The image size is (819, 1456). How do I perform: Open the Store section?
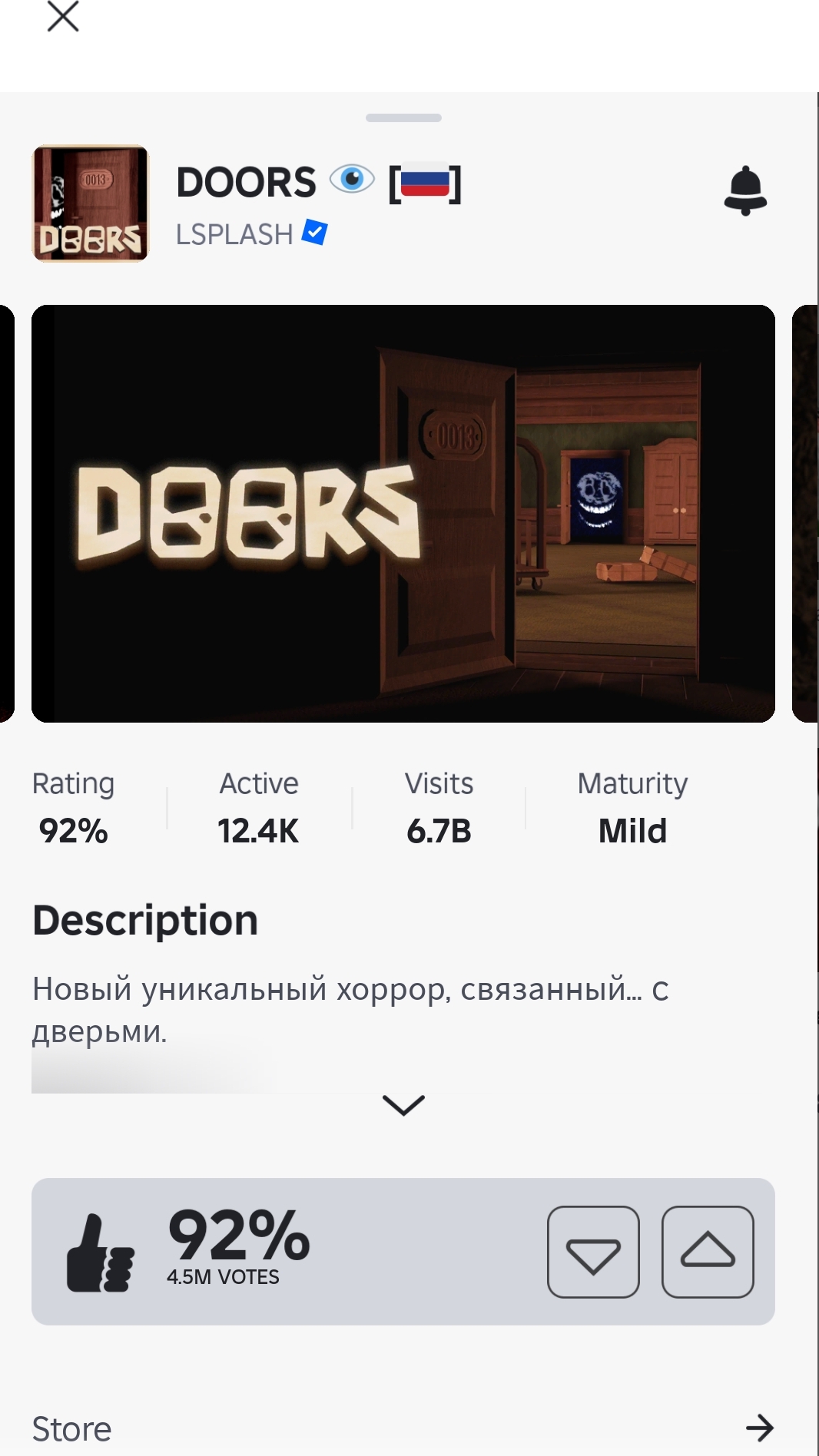point(403,1428)
